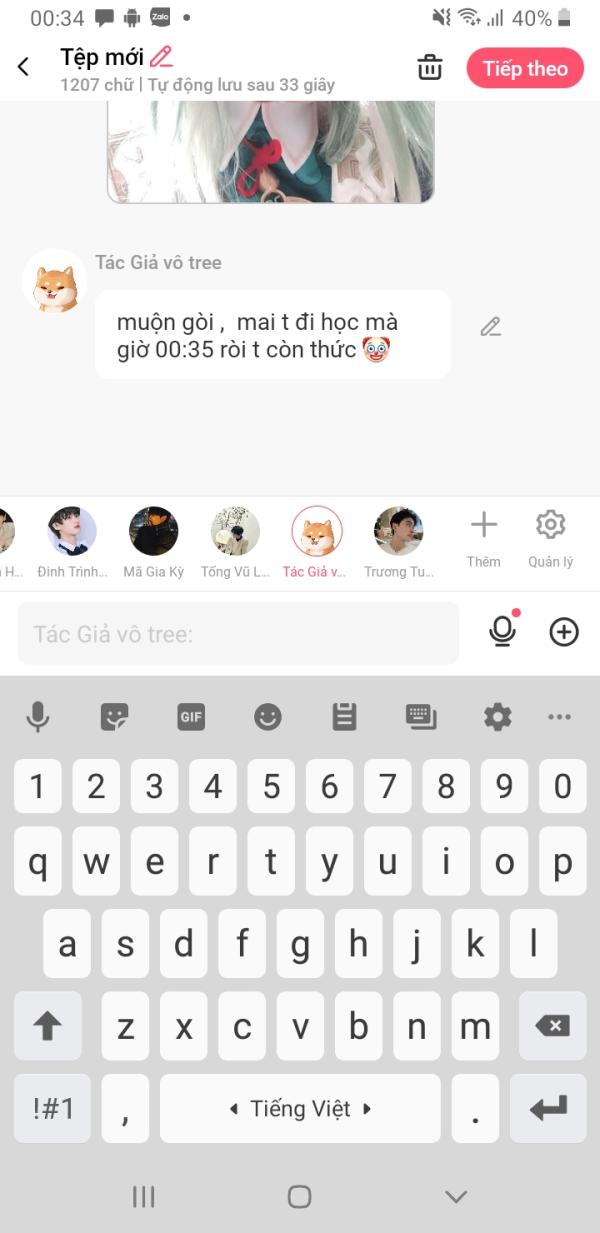Go back using the top arrow
Screen dimensions: 600x1233
23,67
